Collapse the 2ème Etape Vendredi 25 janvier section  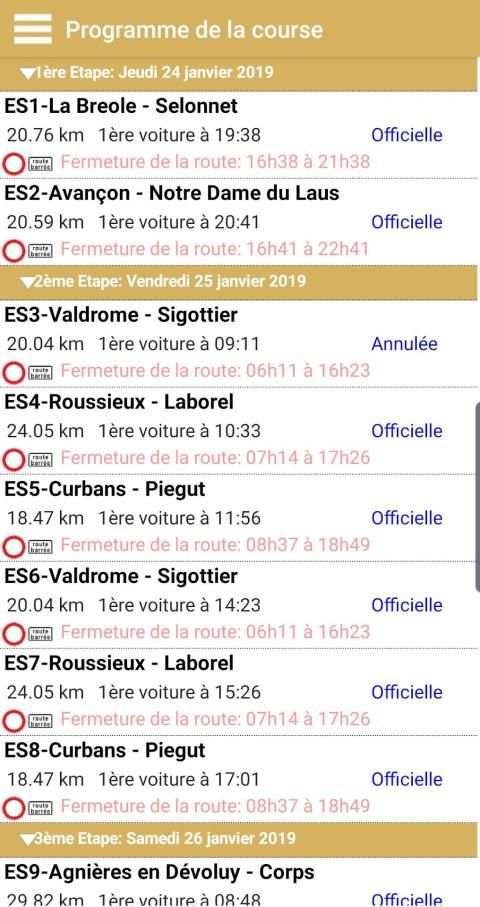point(239,282)
